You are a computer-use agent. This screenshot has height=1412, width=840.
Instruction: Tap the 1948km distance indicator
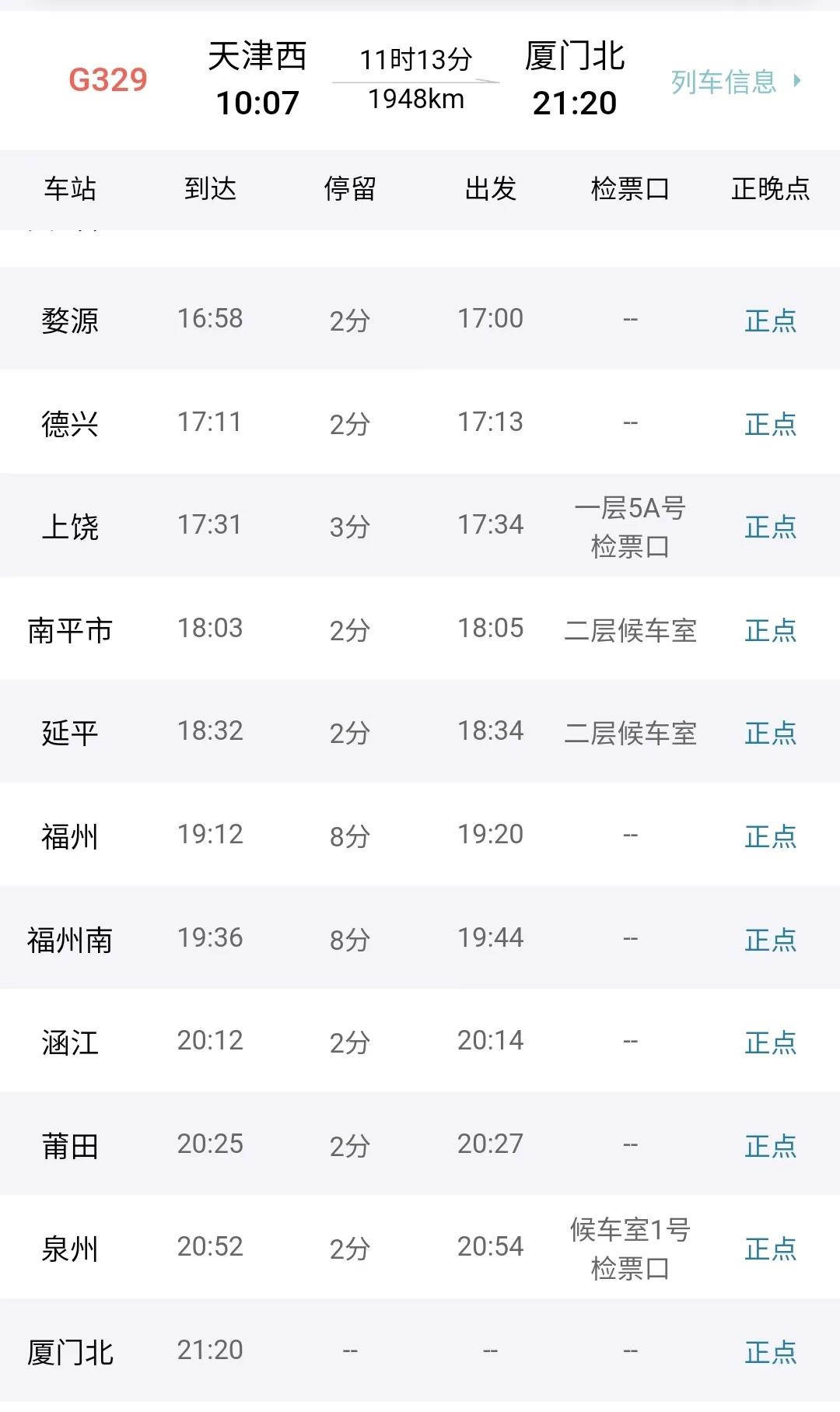(x=415, y=98)
